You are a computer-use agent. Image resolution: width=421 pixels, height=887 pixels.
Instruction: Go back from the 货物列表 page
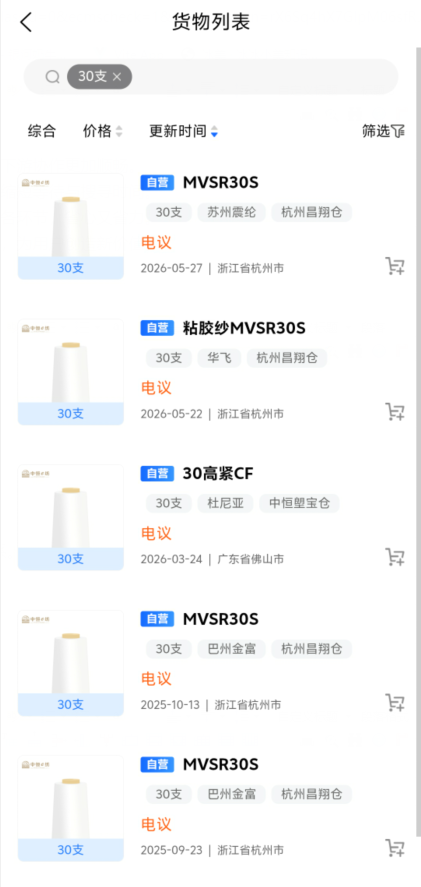point(26,23)
